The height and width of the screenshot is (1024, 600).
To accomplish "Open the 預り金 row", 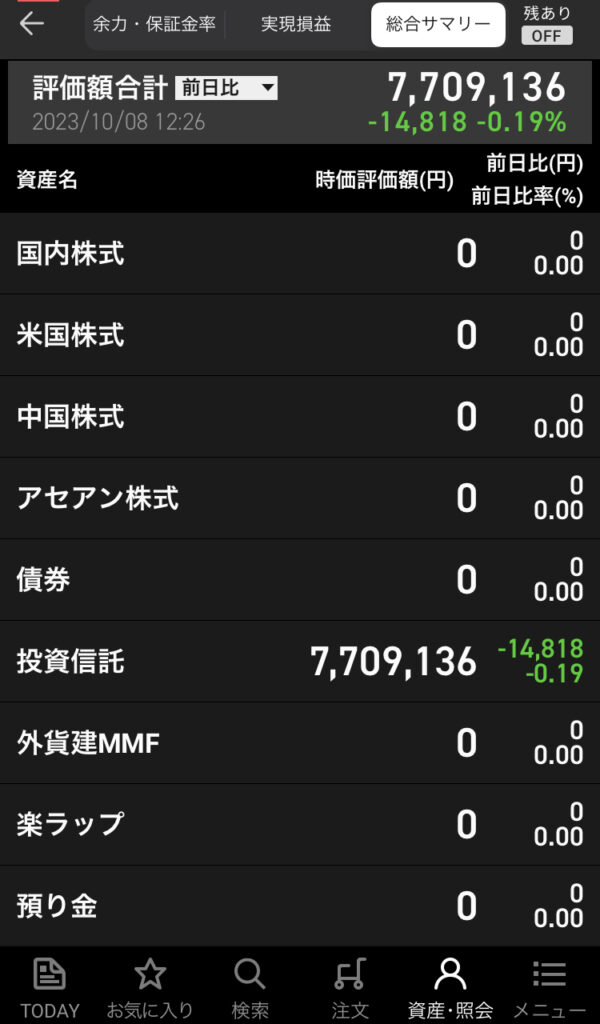I will (x=300, y=906).
